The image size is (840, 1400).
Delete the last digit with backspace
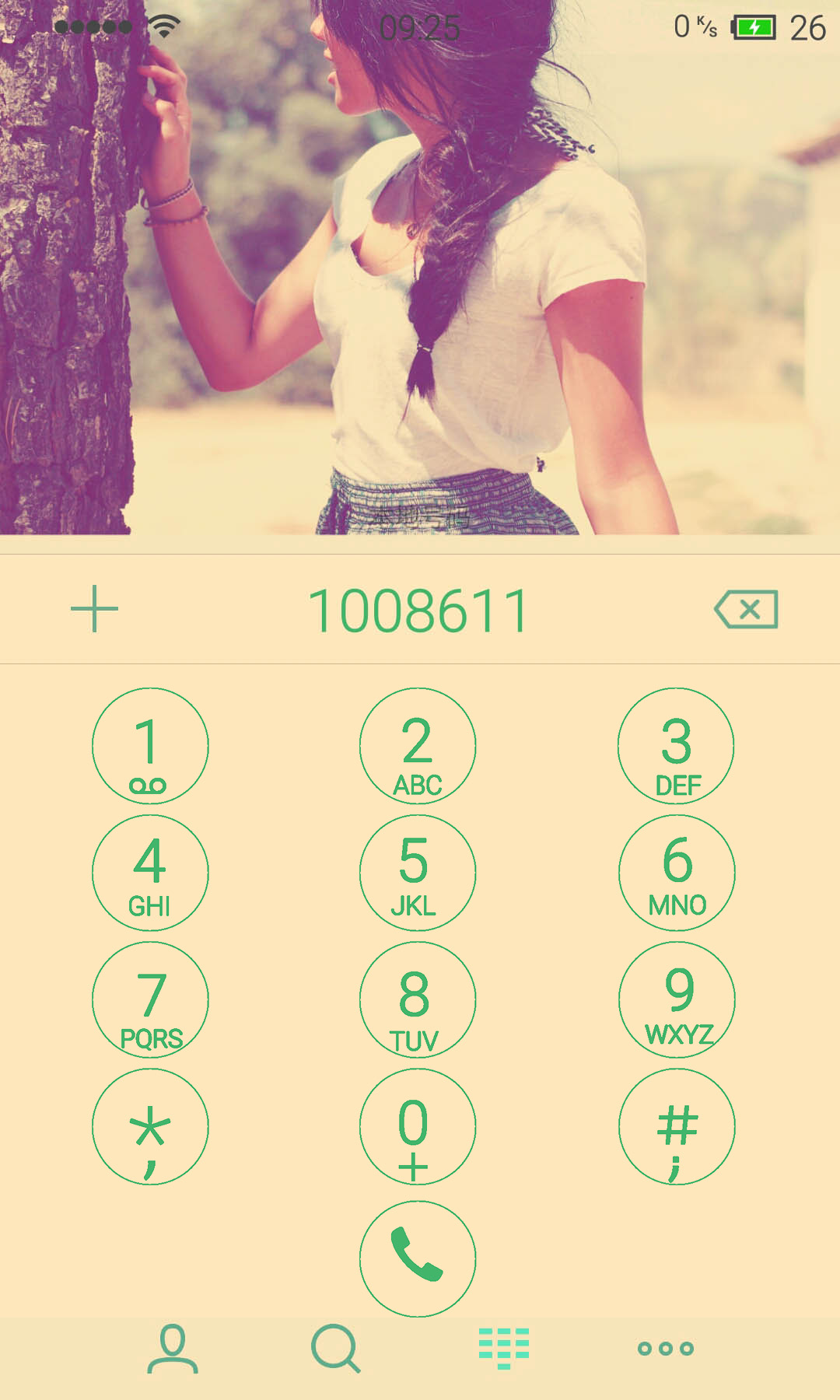coord(746,609)
